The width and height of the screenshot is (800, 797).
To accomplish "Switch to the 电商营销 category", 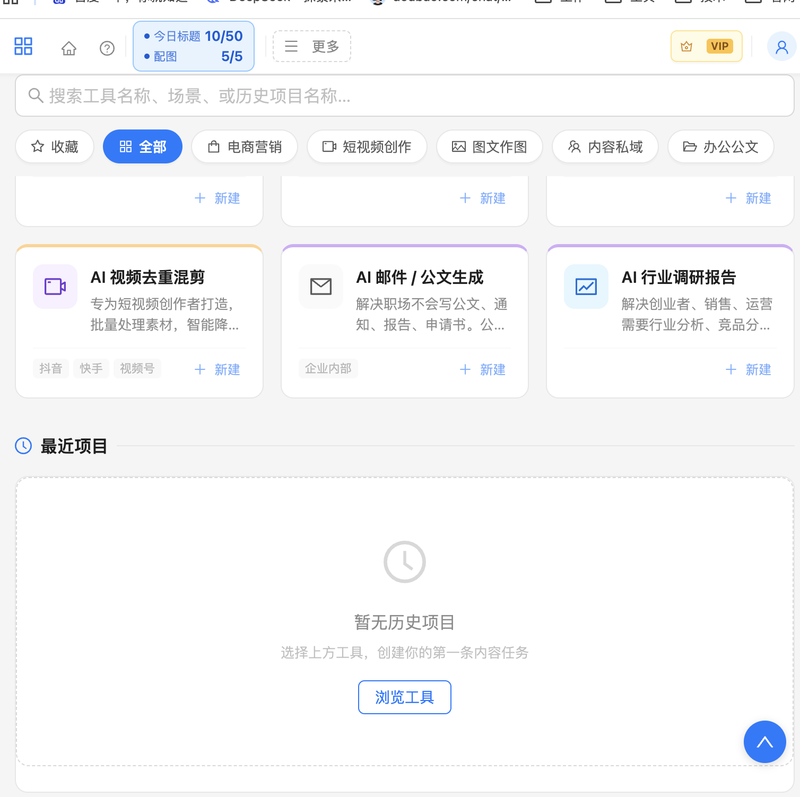I will point(244,147).
